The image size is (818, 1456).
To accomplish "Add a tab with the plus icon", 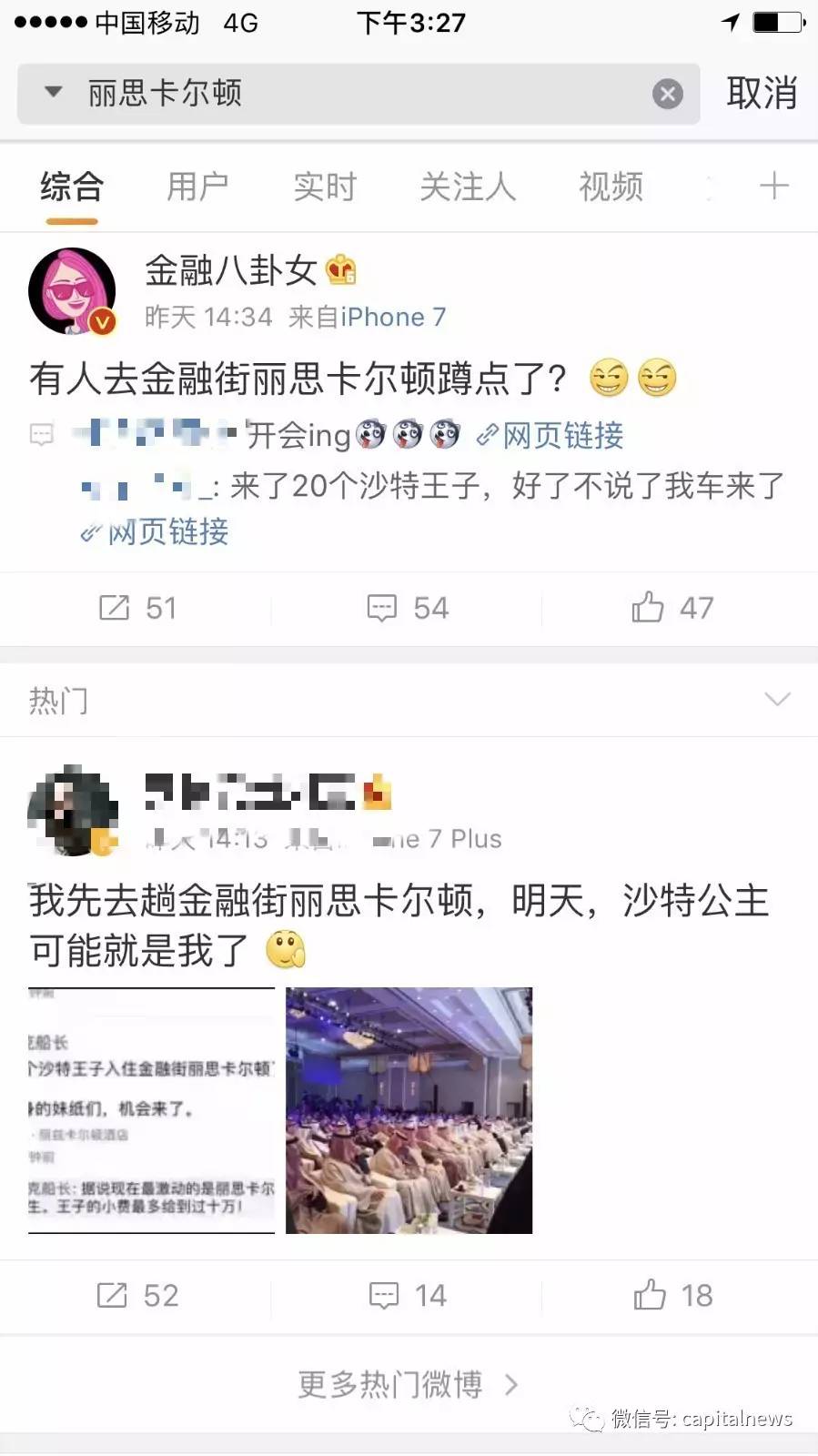I will [x=773, y=187].
